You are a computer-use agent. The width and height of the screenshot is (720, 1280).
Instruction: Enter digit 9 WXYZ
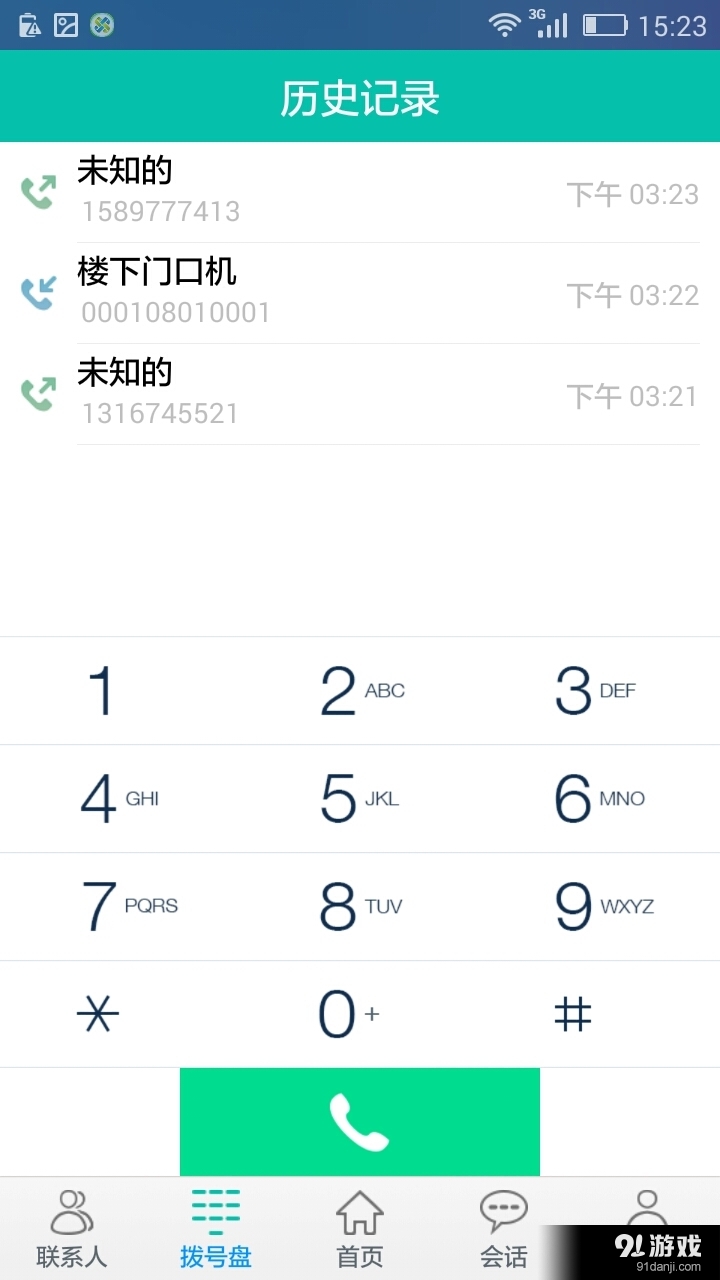point(600,907)
